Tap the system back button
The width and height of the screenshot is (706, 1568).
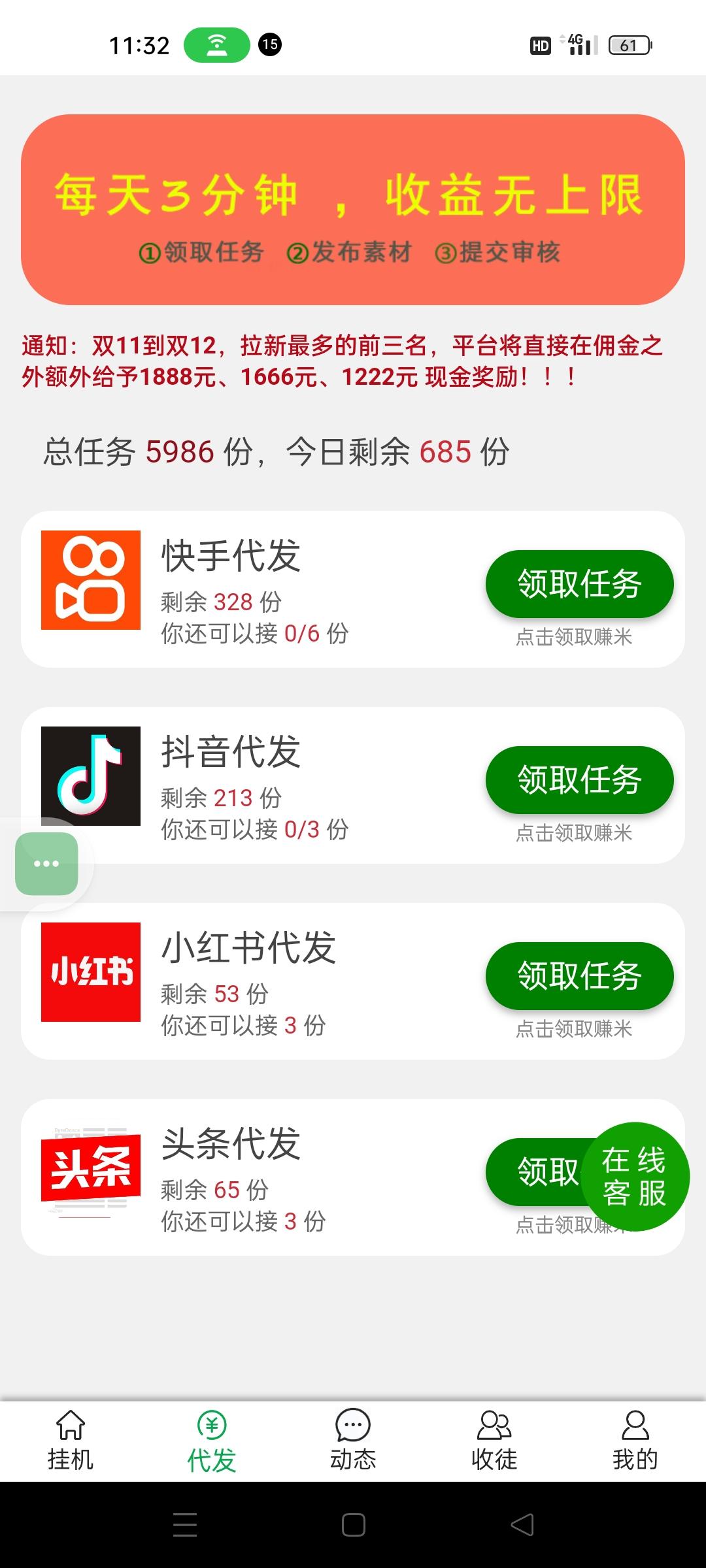(522, 1525)
